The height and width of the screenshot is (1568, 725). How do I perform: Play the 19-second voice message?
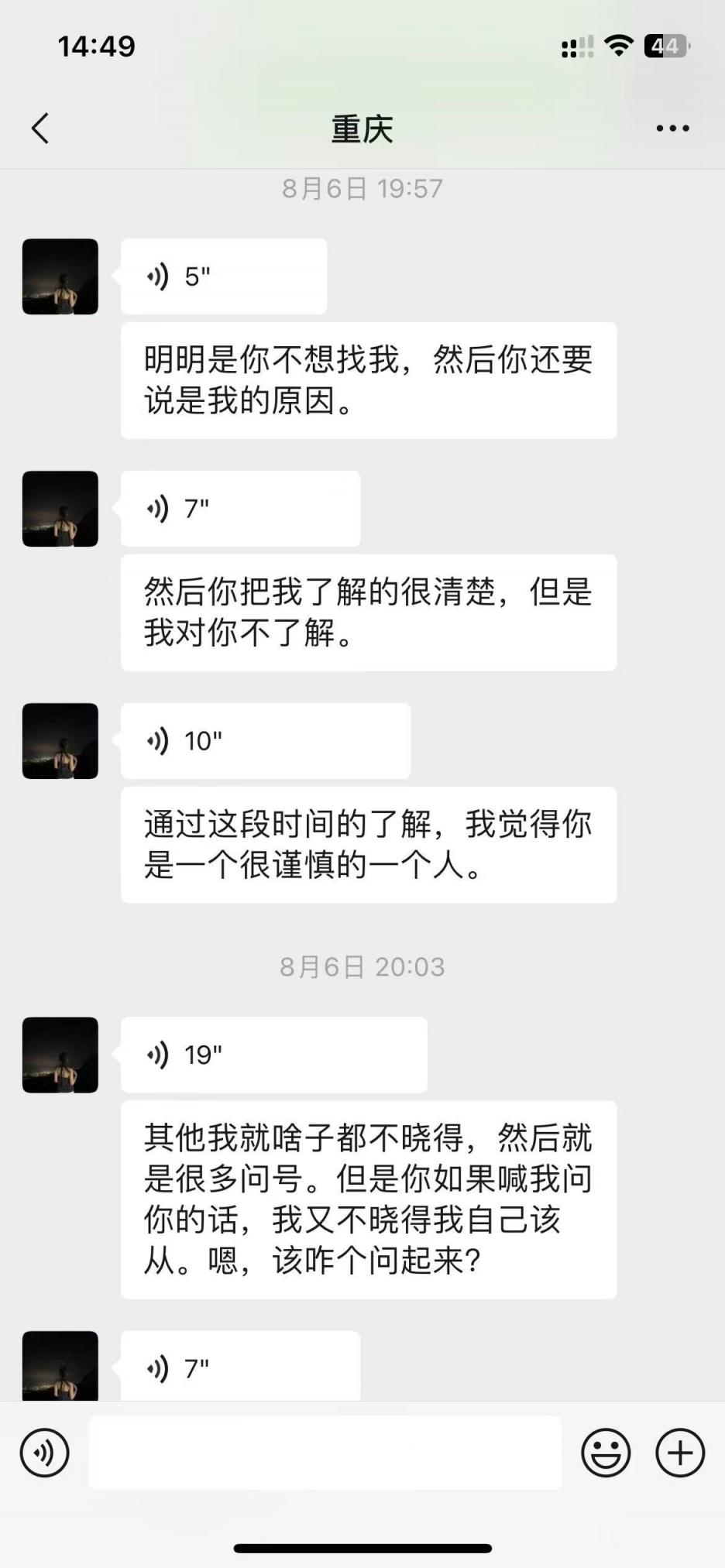tap(273, 1055)
